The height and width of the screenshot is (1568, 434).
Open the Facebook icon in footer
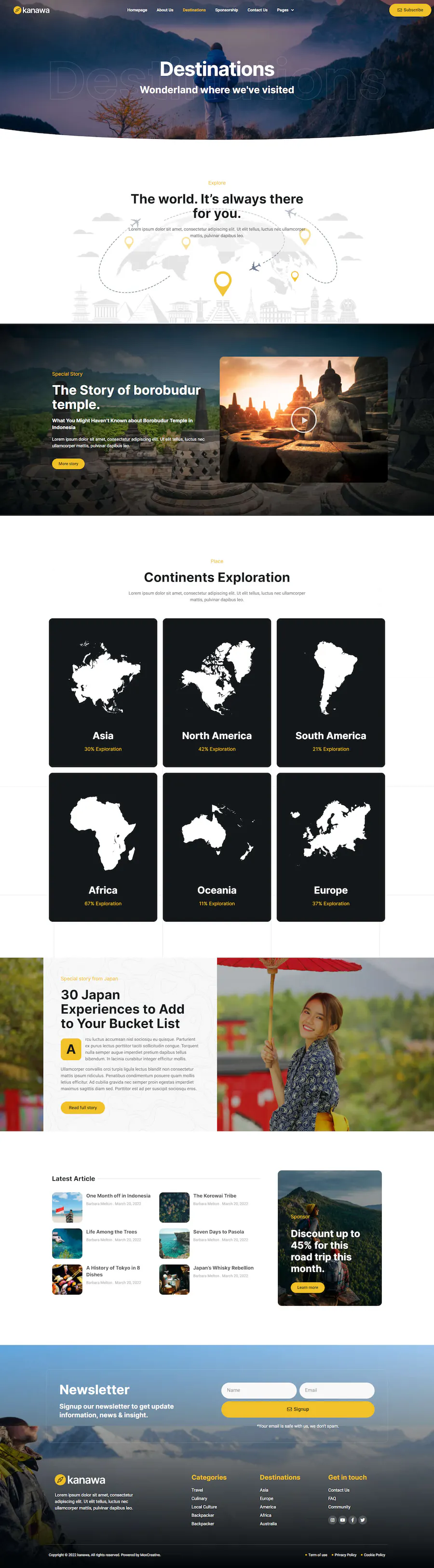[353, 1520]
